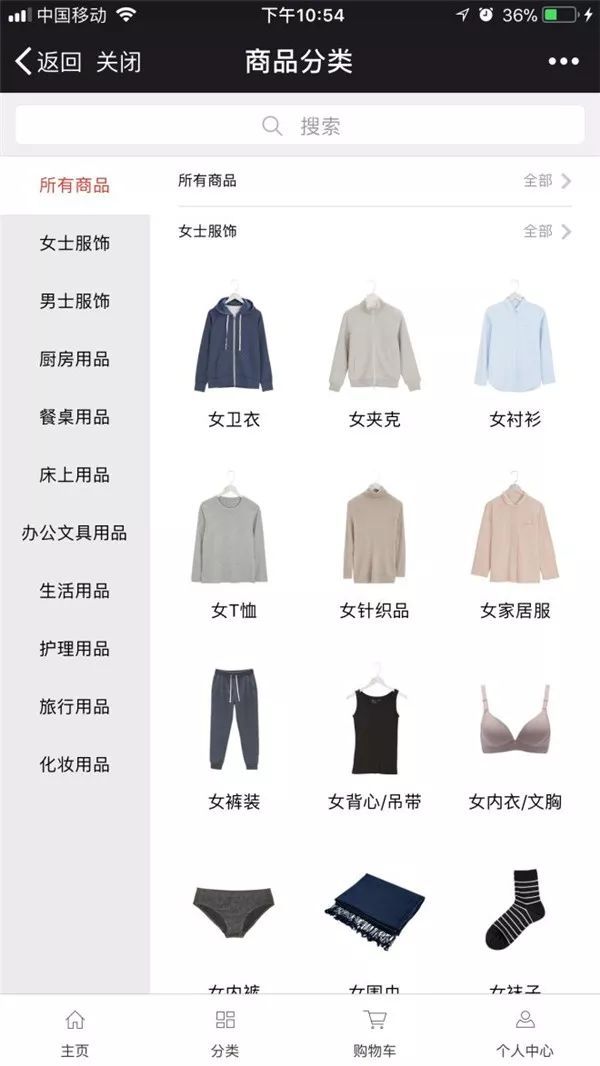Open the 购物车 shopping cart tab

click(x=375, y=1033)
